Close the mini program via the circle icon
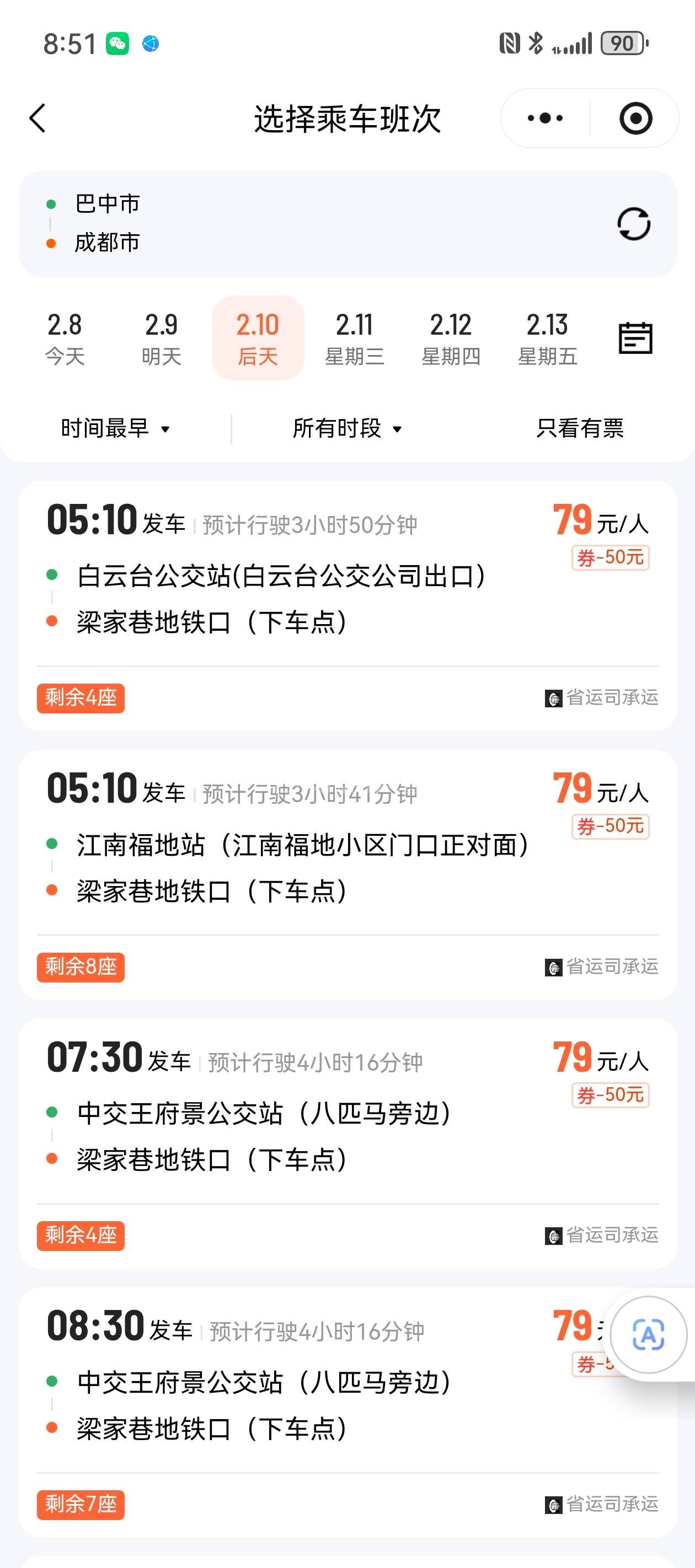Screen dimensions: 695x1568 pyautogui.click(x=635, y=118)
